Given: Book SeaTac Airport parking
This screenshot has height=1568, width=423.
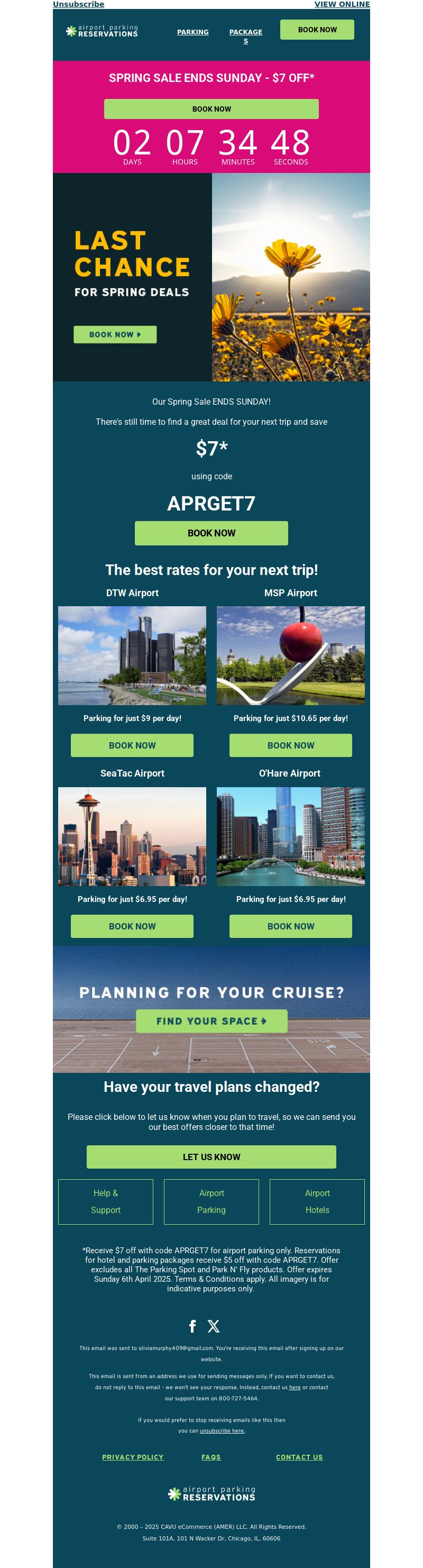Looking at the screenshot, I should click(132, 926).
